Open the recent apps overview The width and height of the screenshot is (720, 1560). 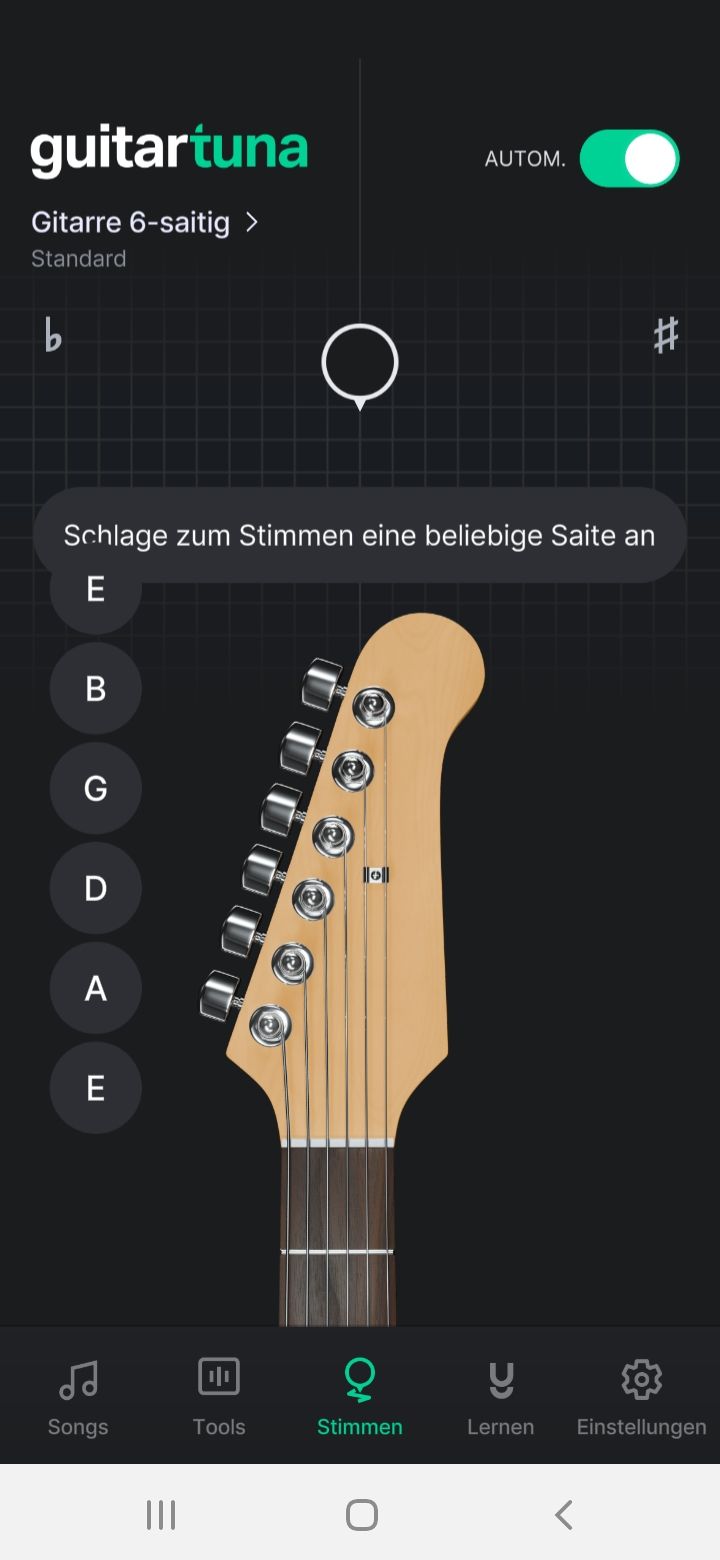[x=160, y=1515]
